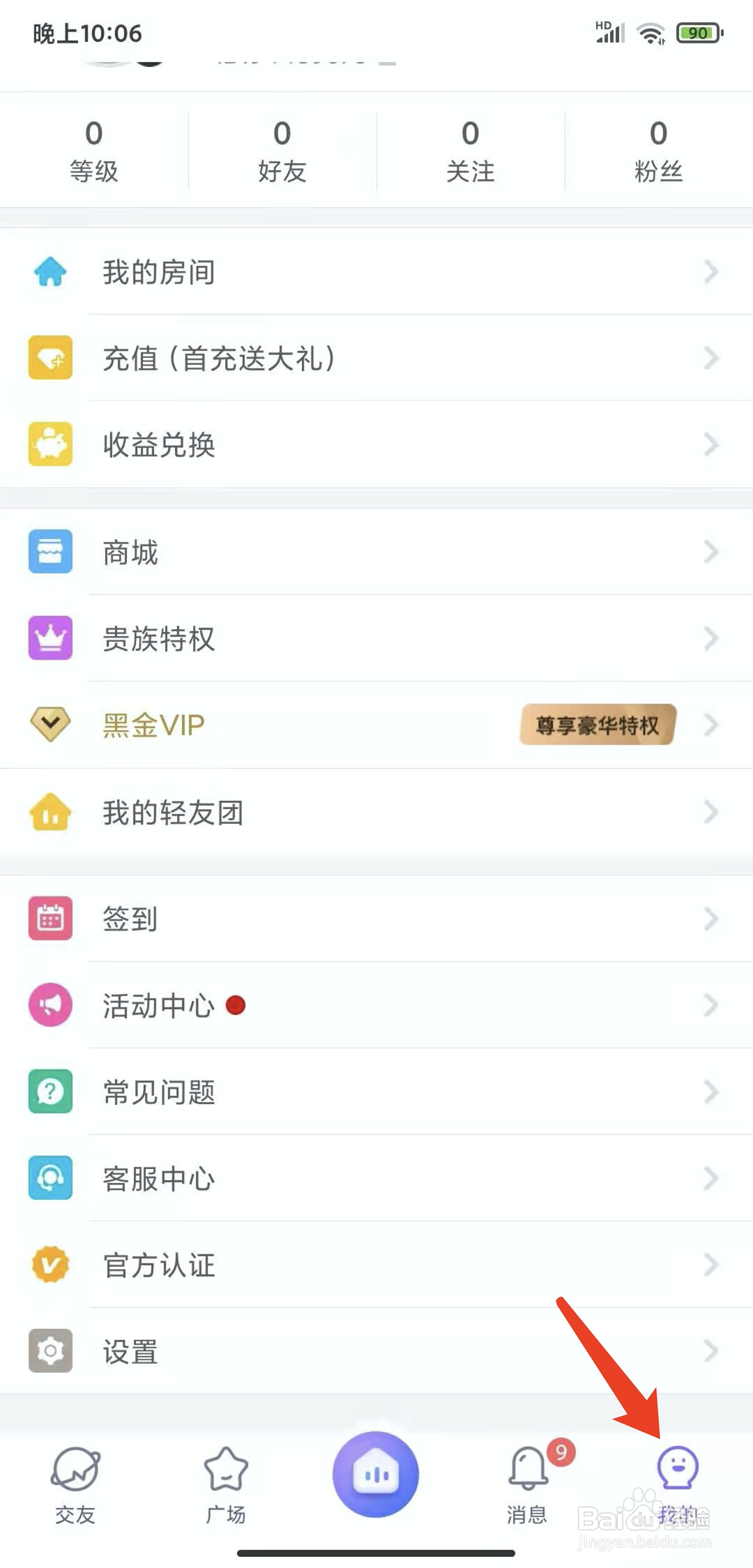Open the 客服中心 headset icon
753x1568 pixels.
point(50,1177)
